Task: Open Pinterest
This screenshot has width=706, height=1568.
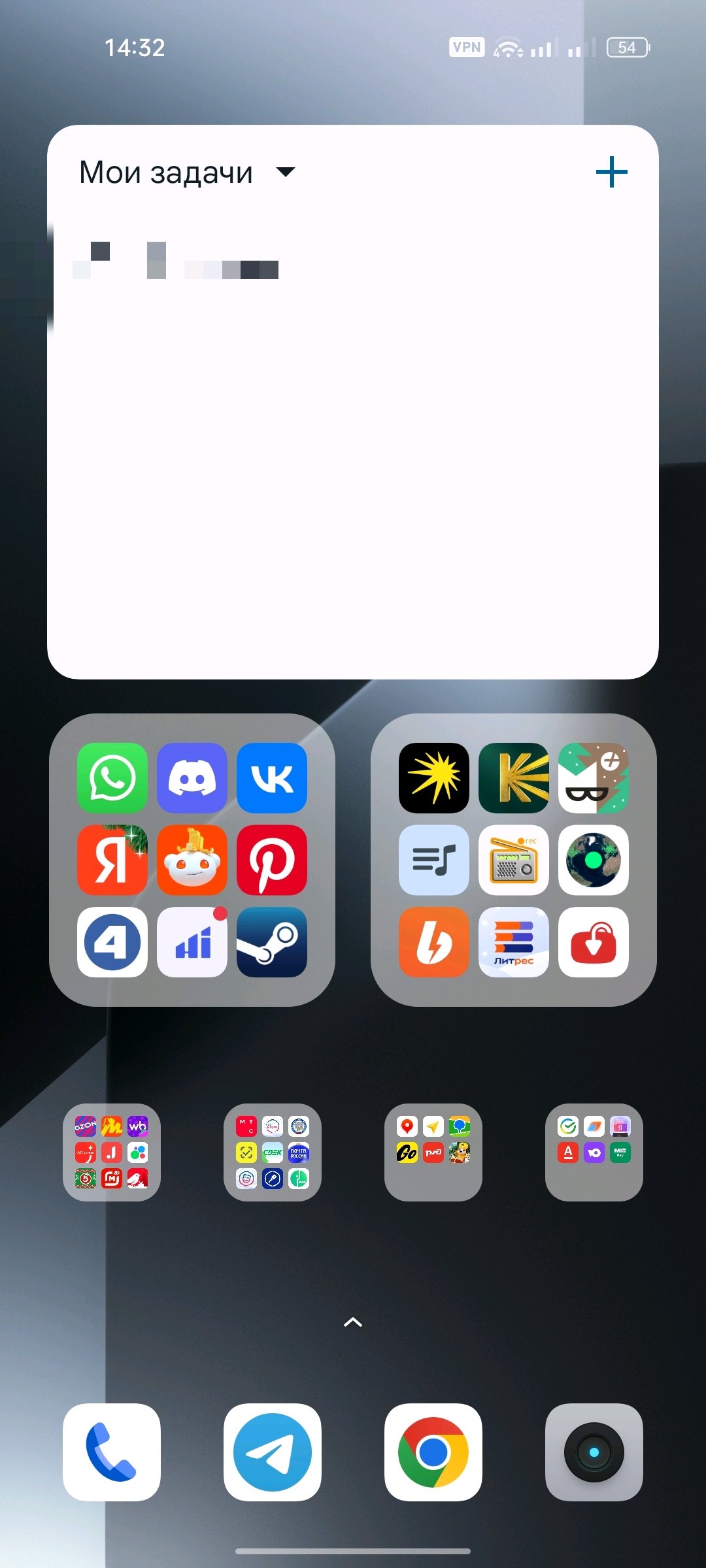Action: click(271, 859)
